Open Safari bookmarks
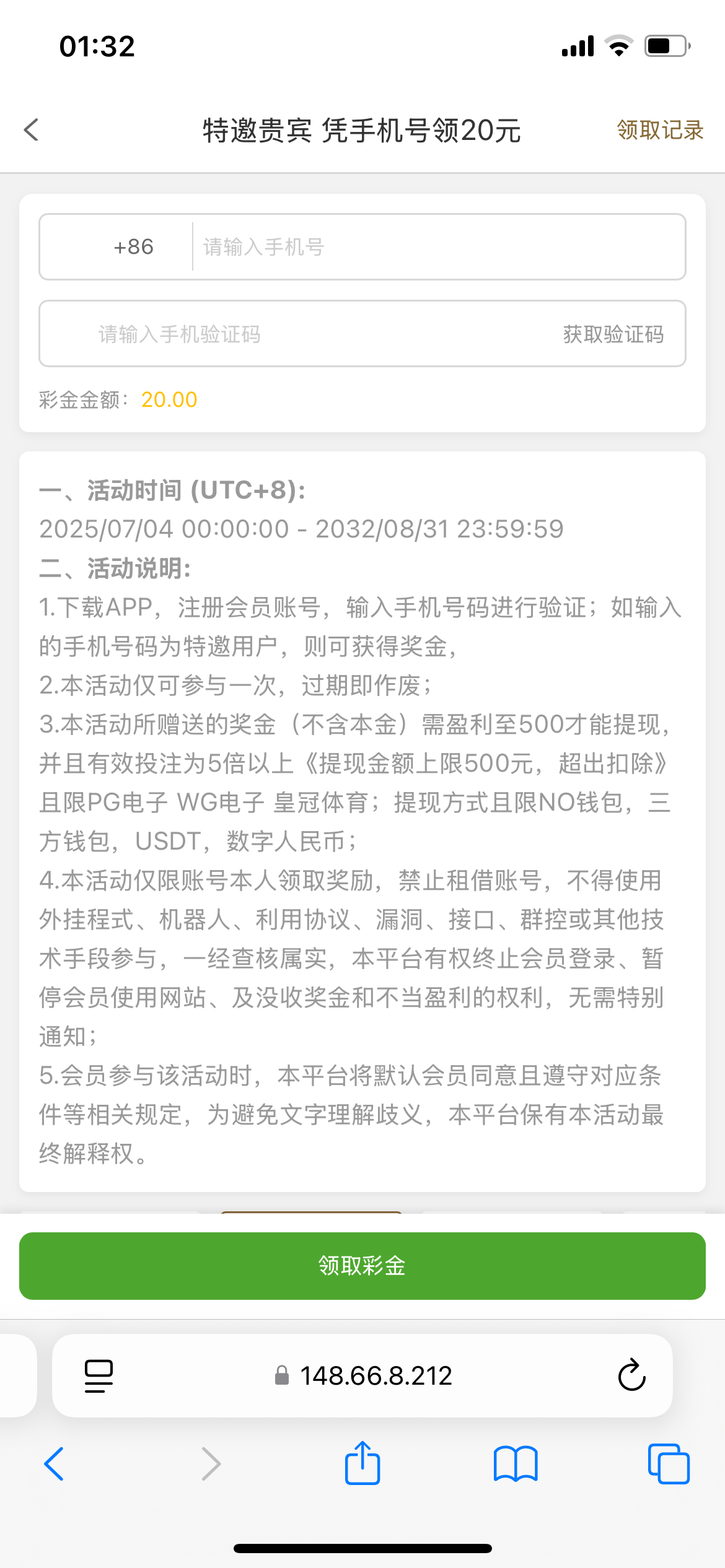Viewport: 725px width, 1568px height. click(515, 1464)
